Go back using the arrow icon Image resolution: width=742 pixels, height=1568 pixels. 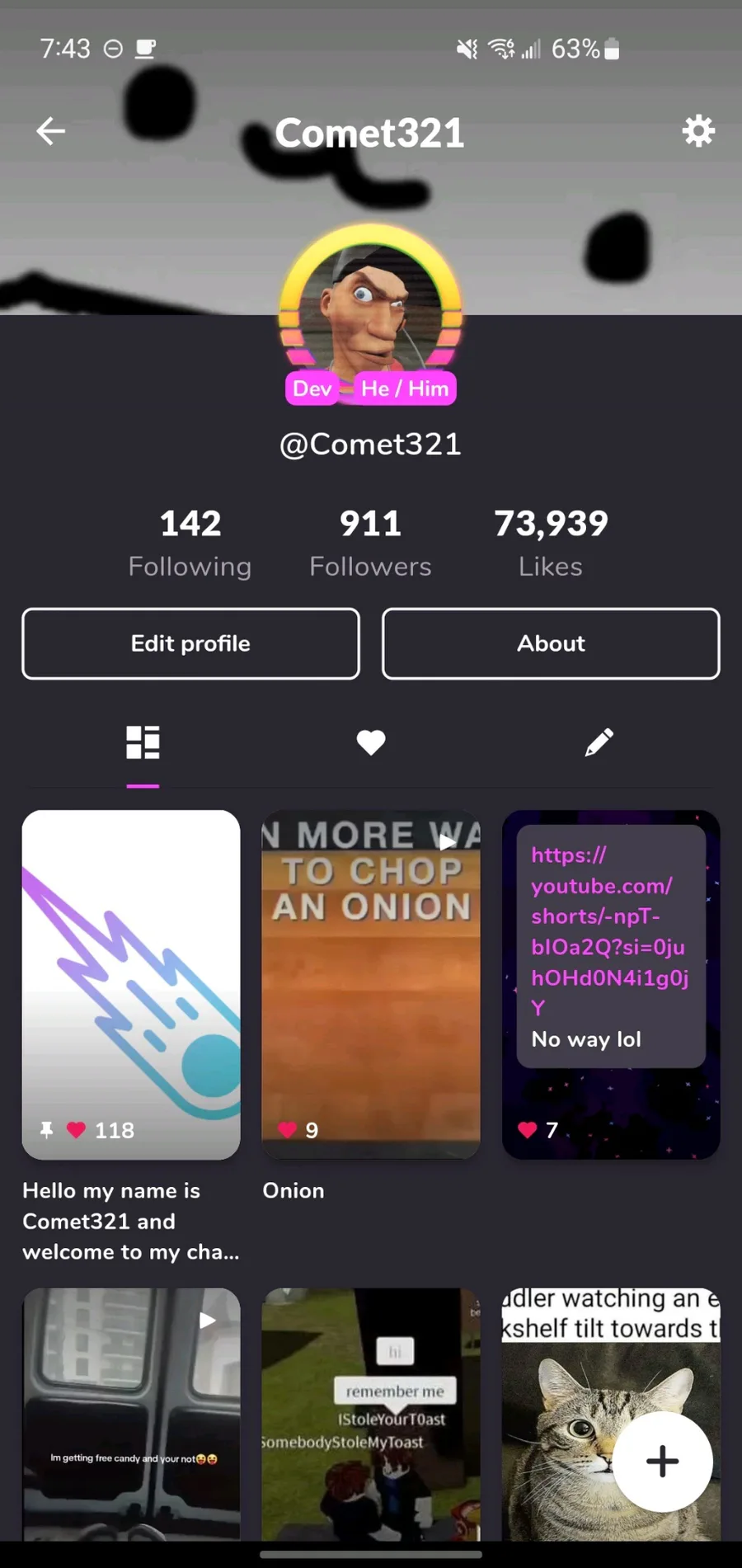(51, 131)
